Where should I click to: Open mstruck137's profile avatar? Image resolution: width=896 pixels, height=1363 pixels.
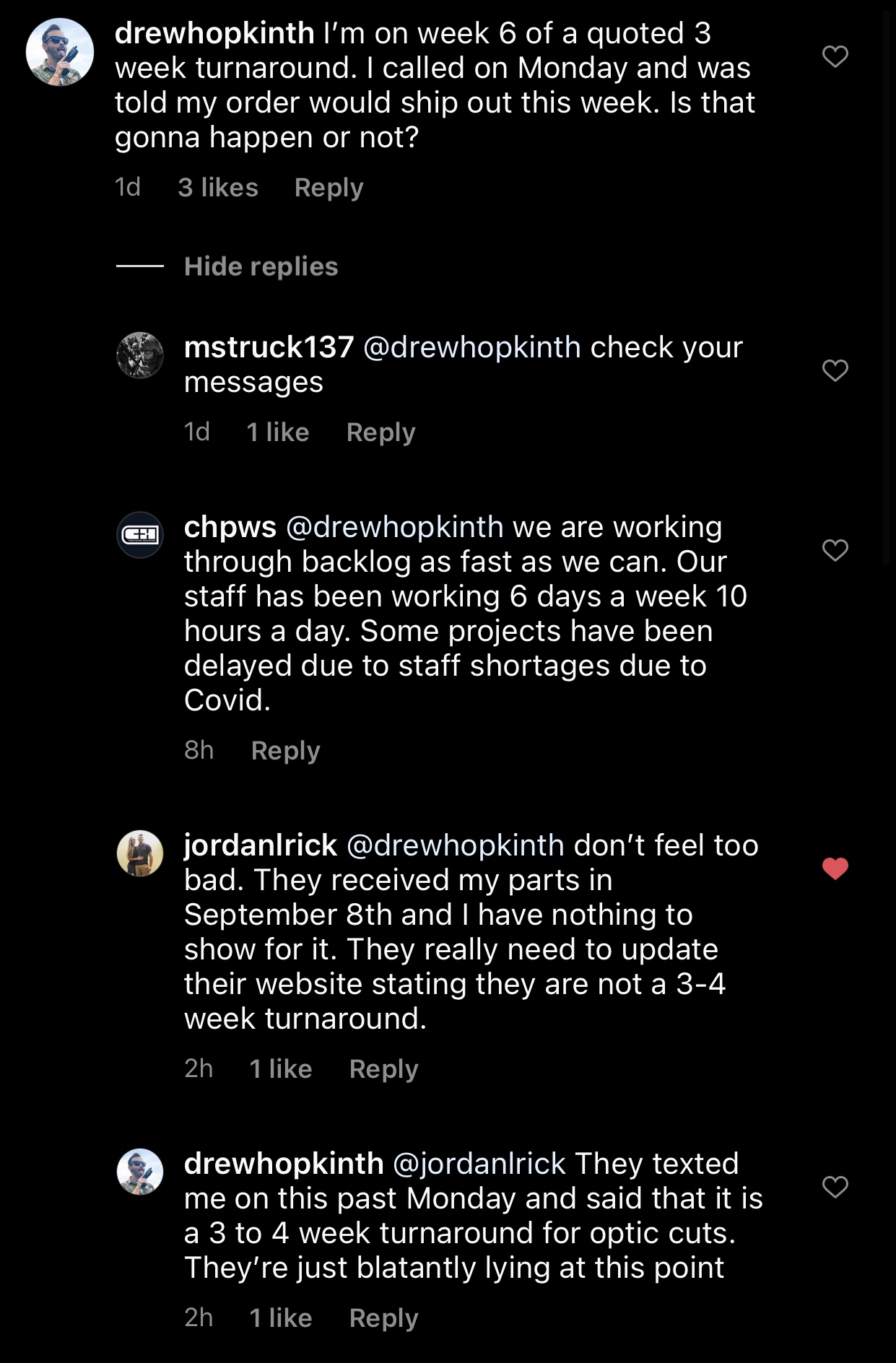(x=140, y=355)
